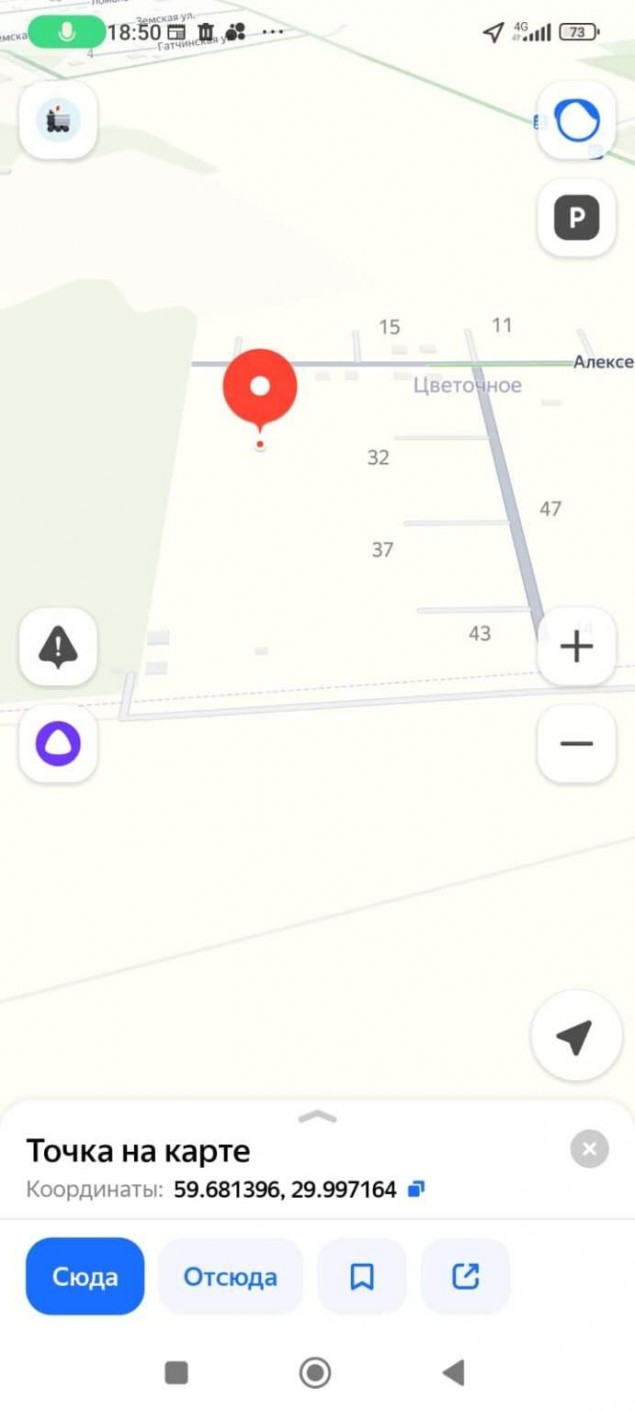
Task: Open the road events snowplow icon
Action: 58,121
